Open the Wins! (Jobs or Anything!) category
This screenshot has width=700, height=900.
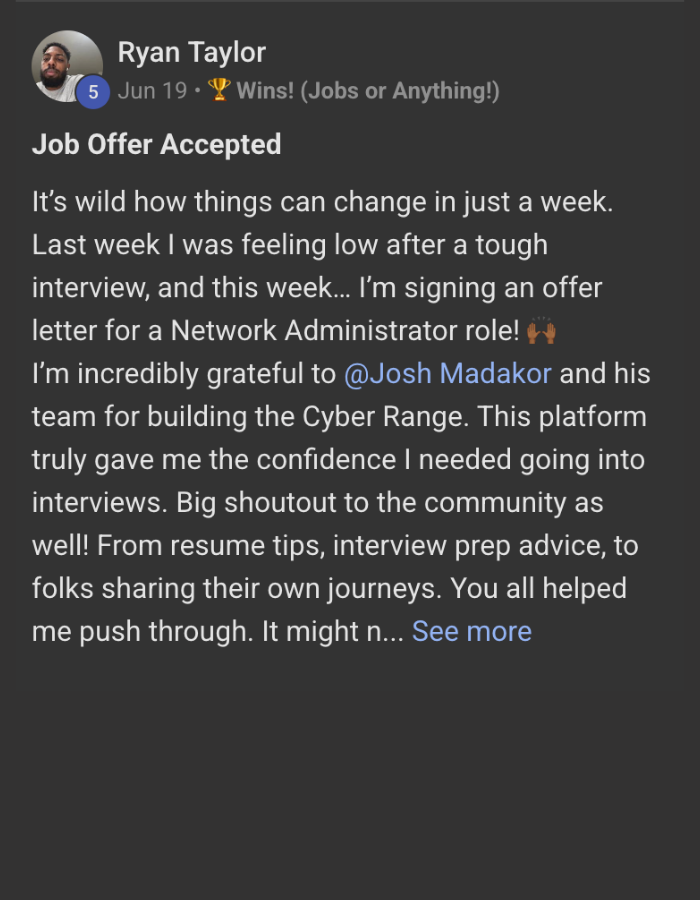pyautogui.click(x=367, y=91)
